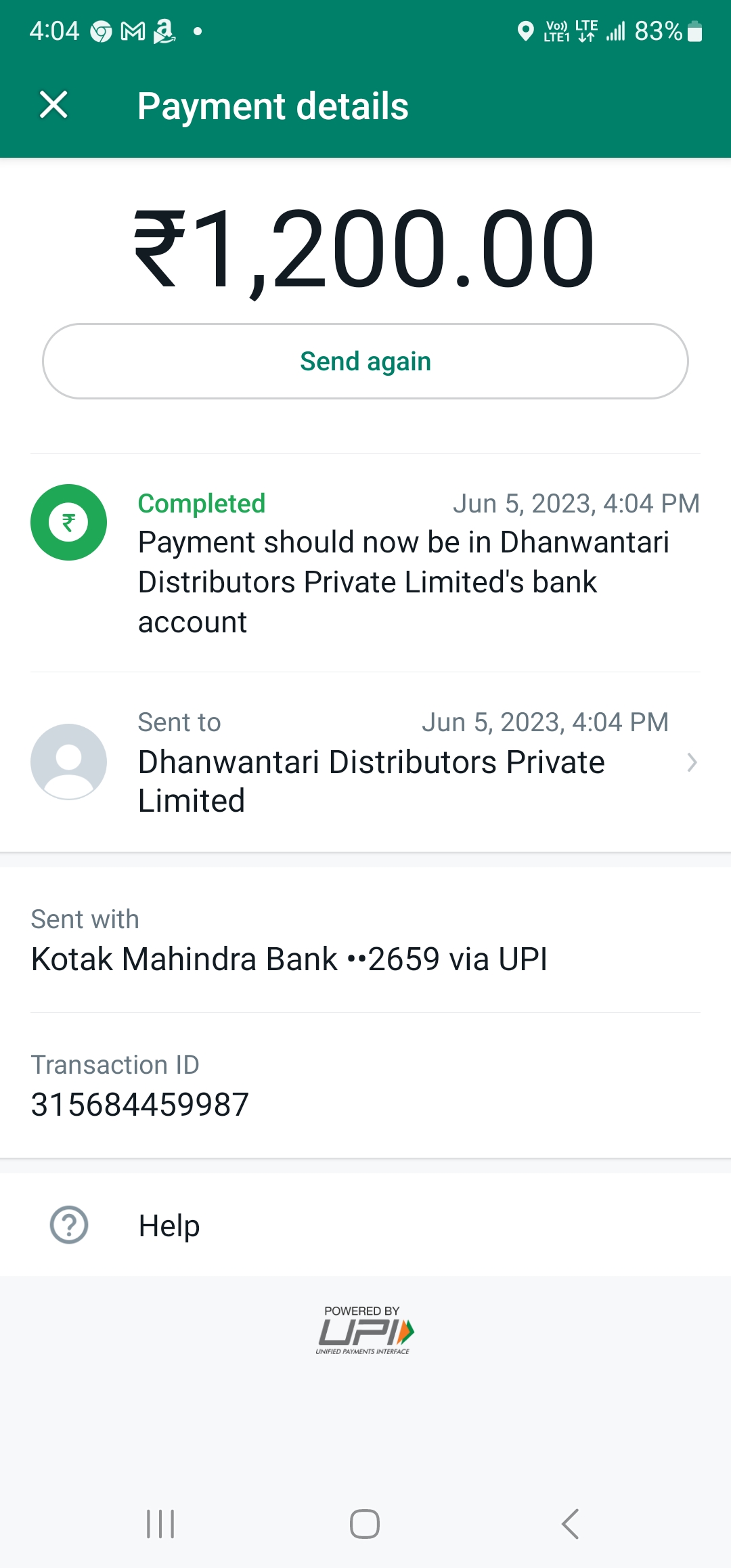Close the Payment details screen
This screenshot has height=1568, width=731.
point(53,105)
